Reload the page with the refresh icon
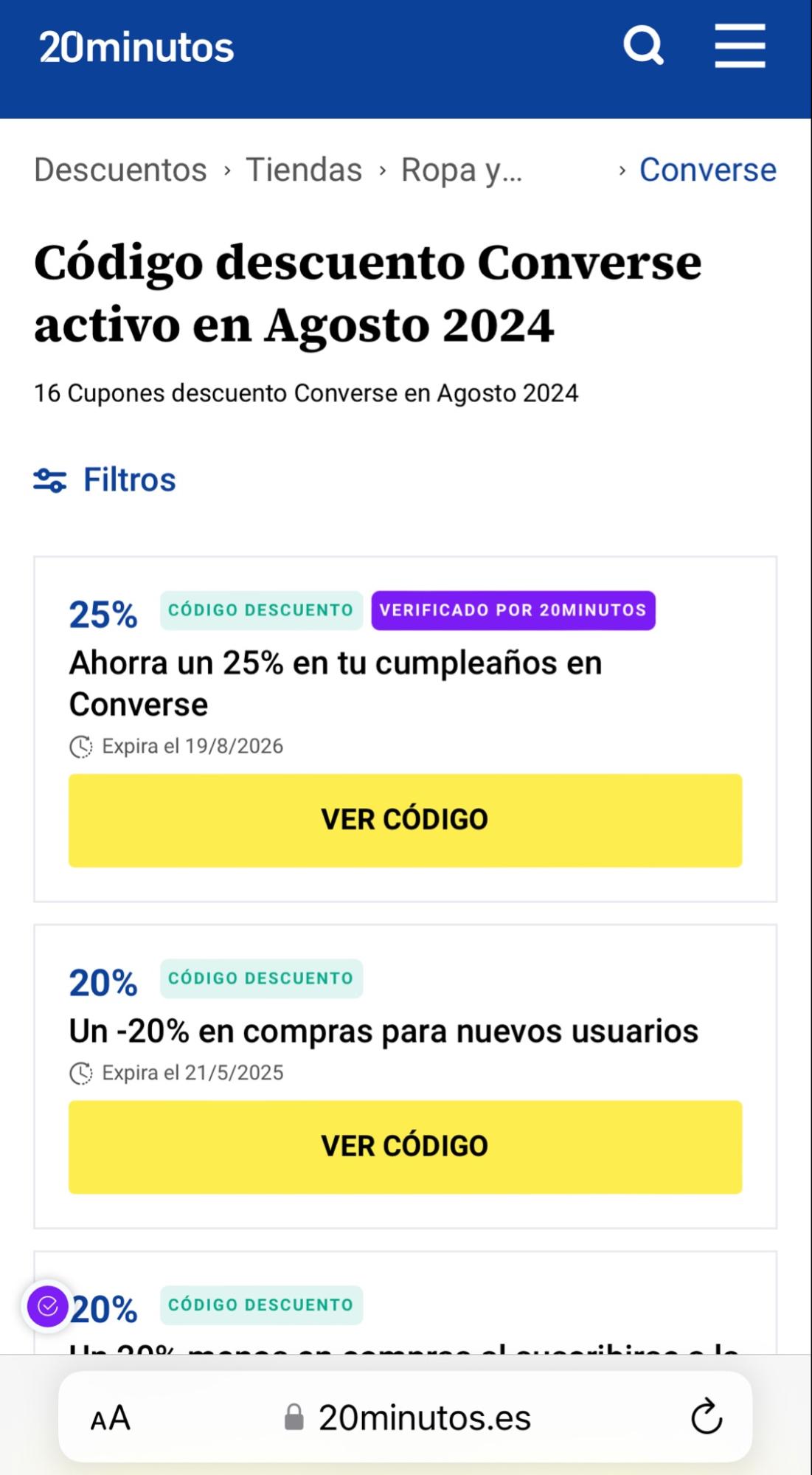This screenshot has width=812, height=1475. coord(706,1416)
